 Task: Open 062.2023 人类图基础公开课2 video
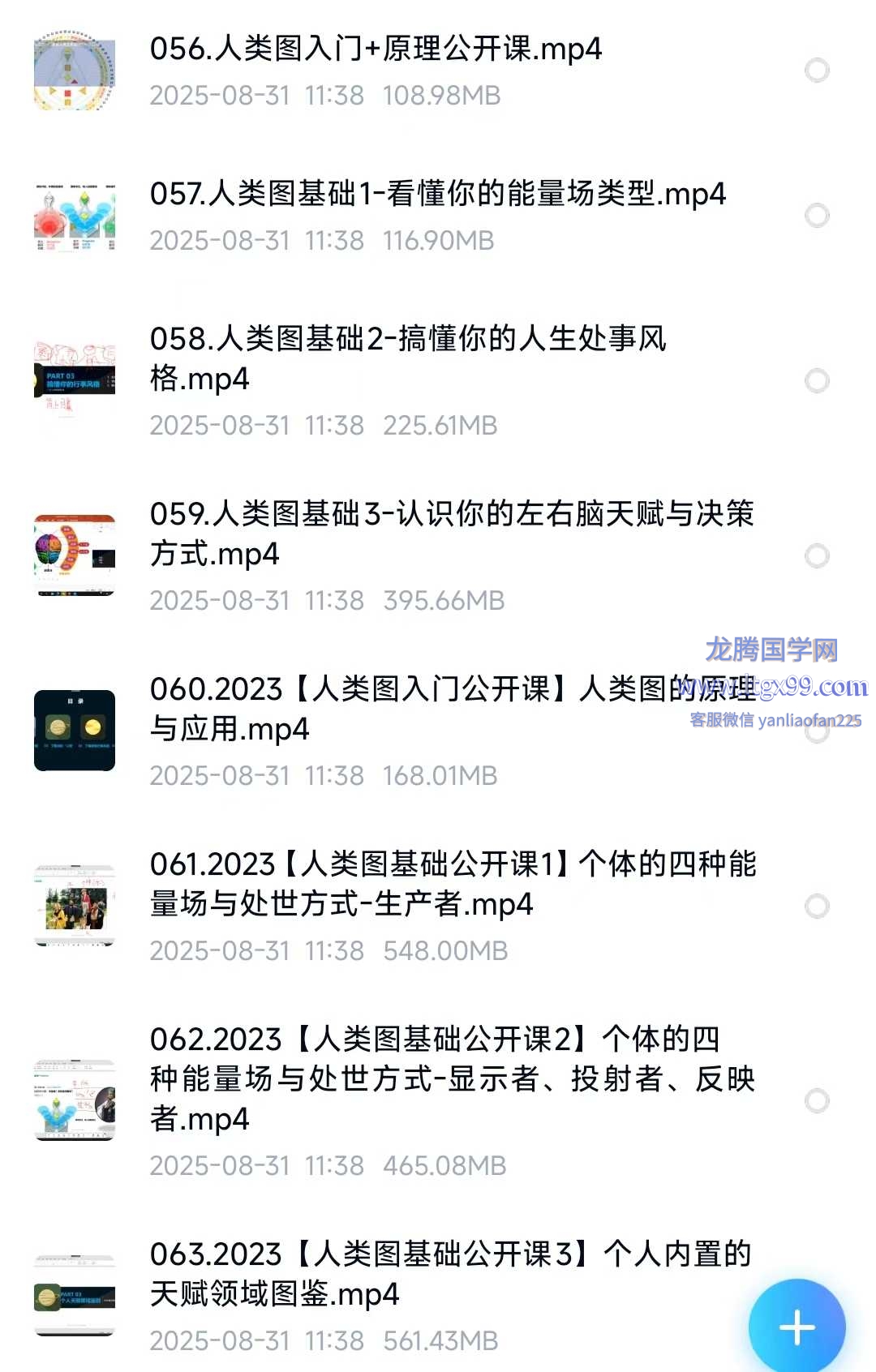451,1078
